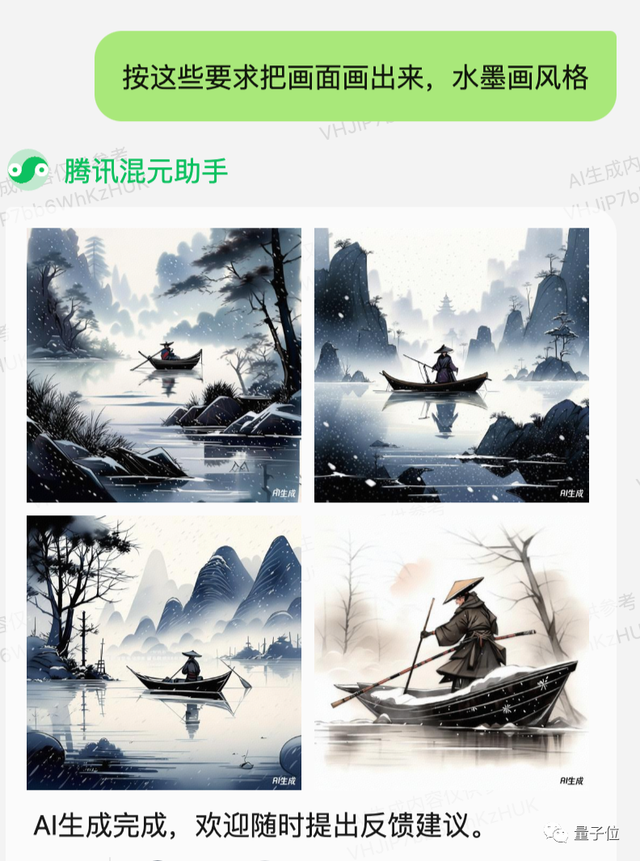Open the generated image with the layered blue mountains
This screenshot has width=640, height=861.
(x=164, y=652)
